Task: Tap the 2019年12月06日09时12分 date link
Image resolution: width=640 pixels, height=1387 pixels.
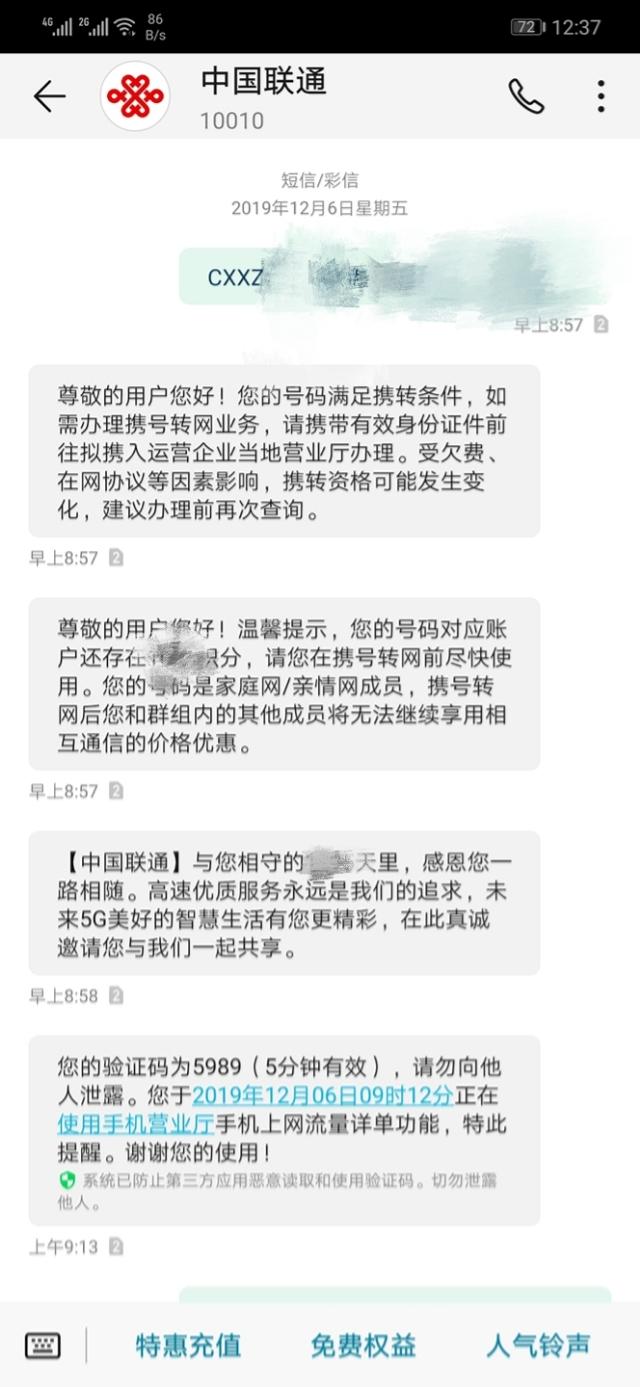Action: point(323,1095)
